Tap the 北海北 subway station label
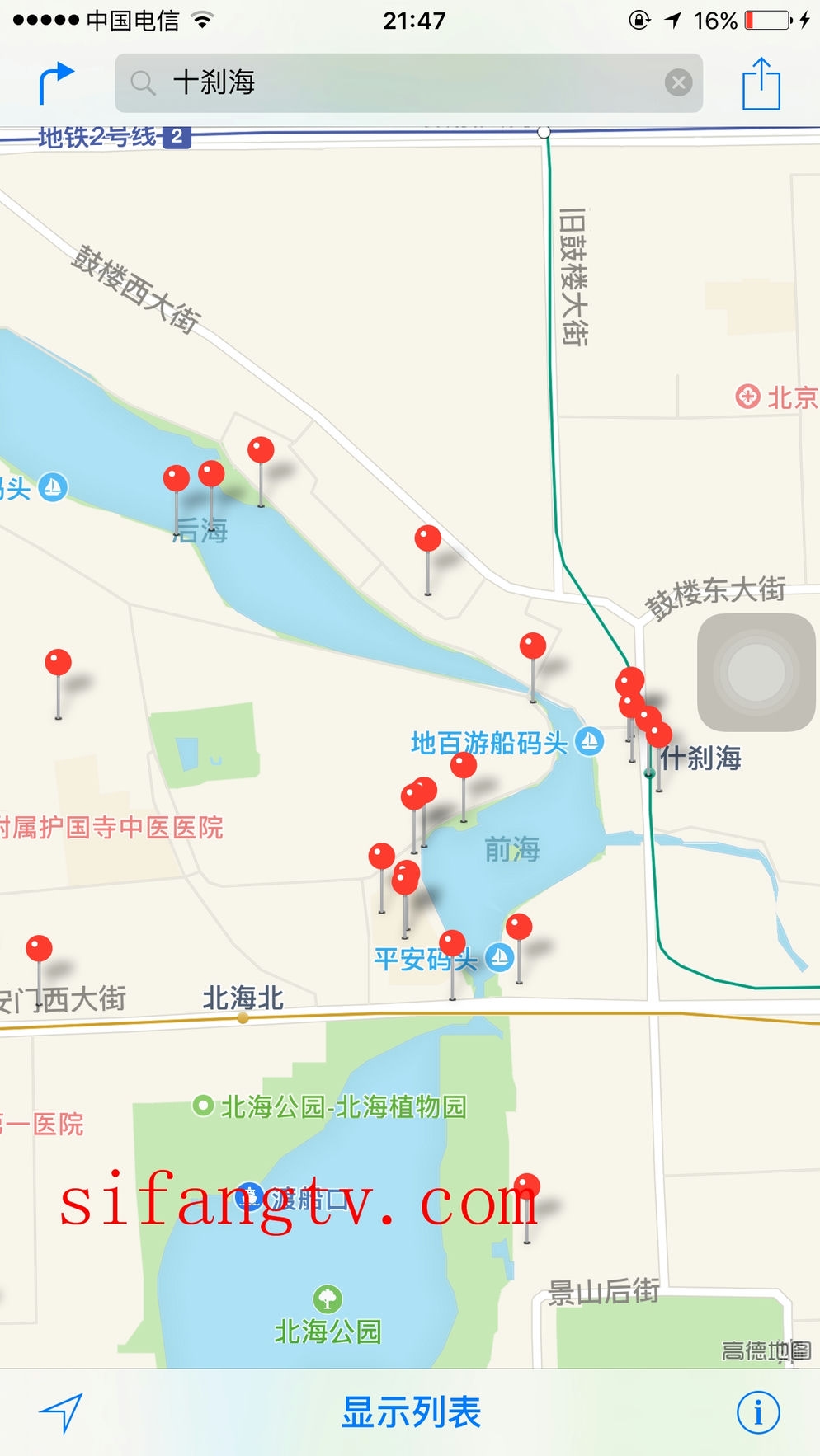The image size is (820, 1456). pos(243,998)
